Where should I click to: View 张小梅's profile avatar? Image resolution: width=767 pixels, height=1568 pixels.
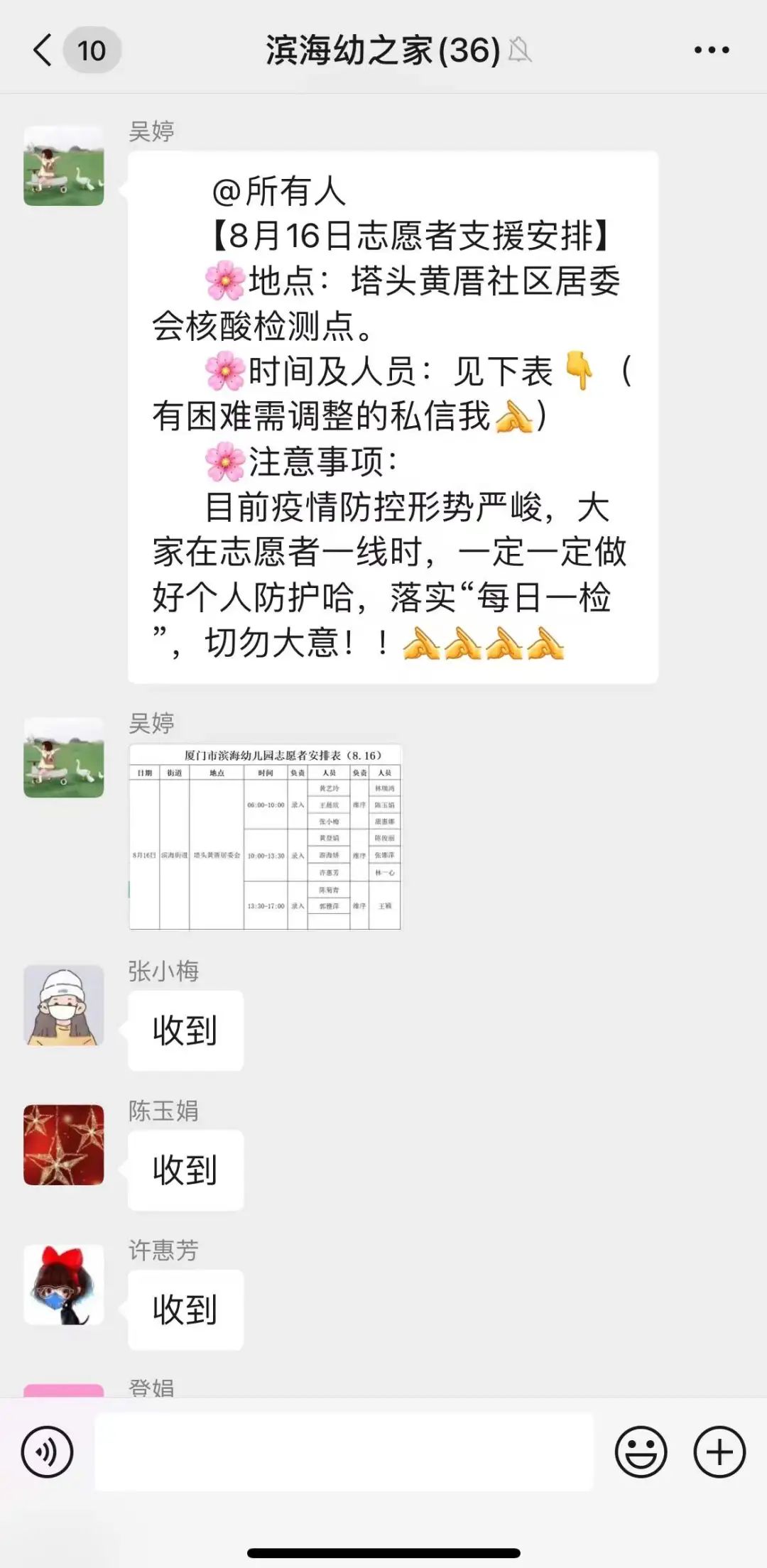(x=64, y=1005)
